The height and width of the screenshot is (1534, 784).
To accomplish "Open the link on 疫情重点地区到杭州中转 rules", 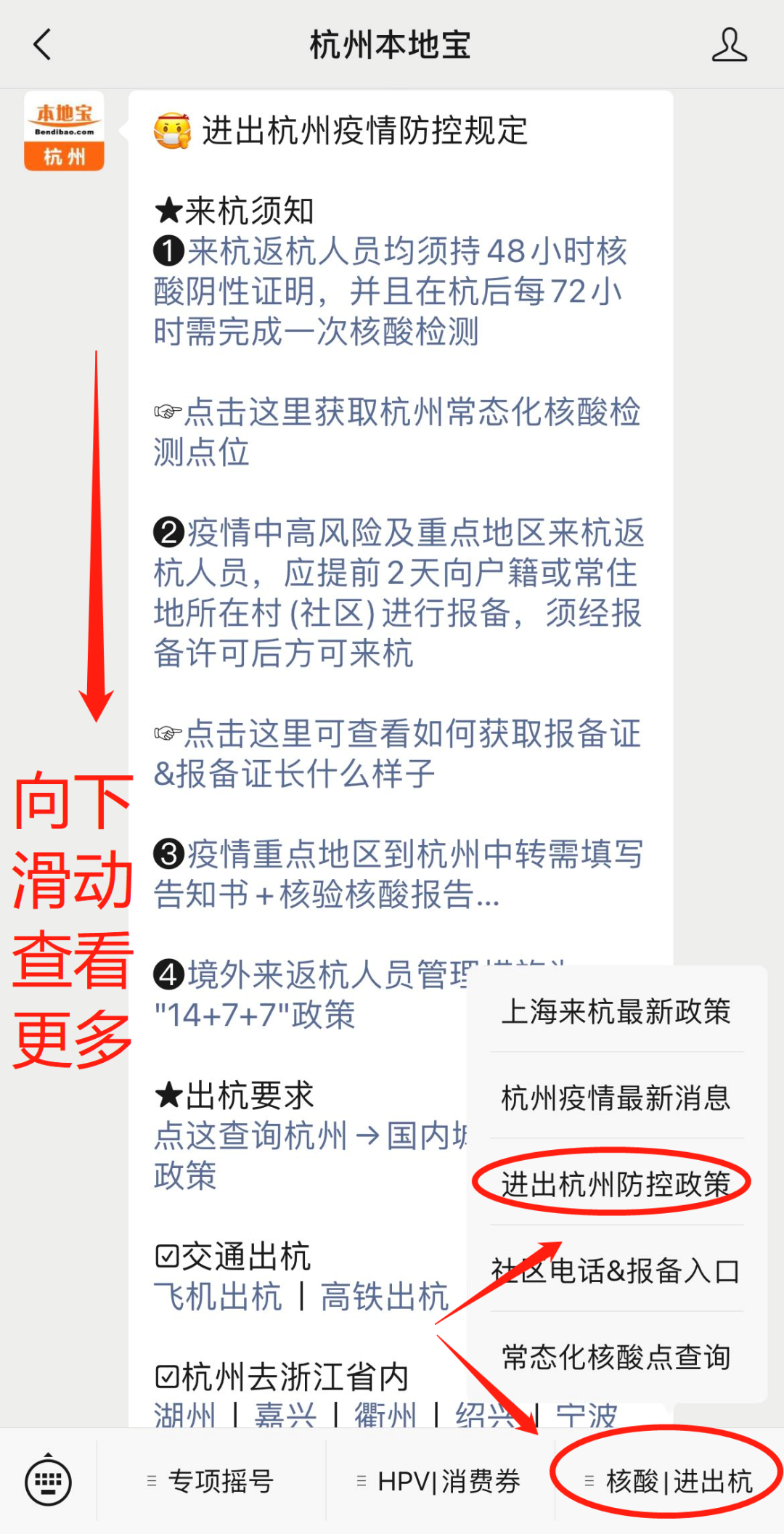I will coord(399,874).
